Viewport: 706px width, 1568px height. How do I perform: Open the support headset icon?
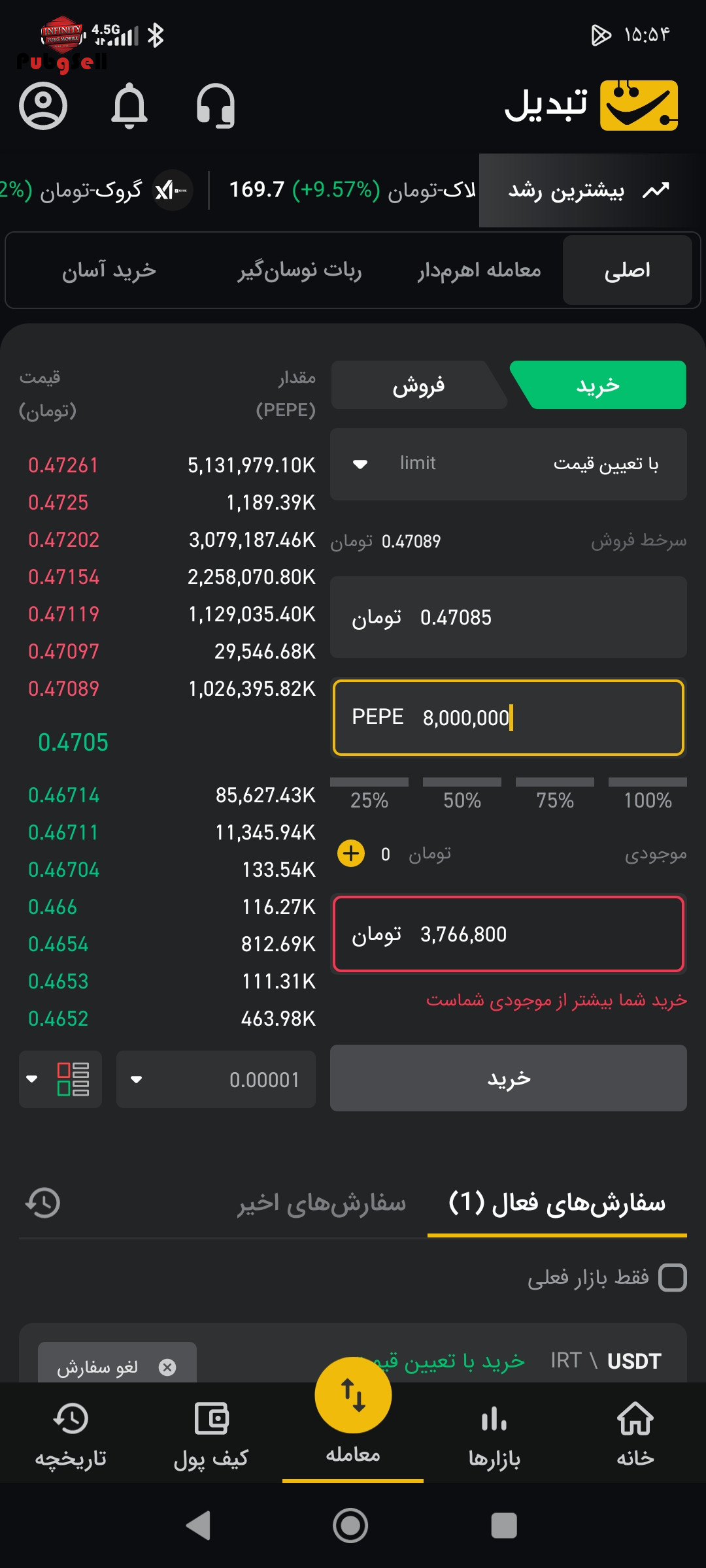(x=216, y=106)
